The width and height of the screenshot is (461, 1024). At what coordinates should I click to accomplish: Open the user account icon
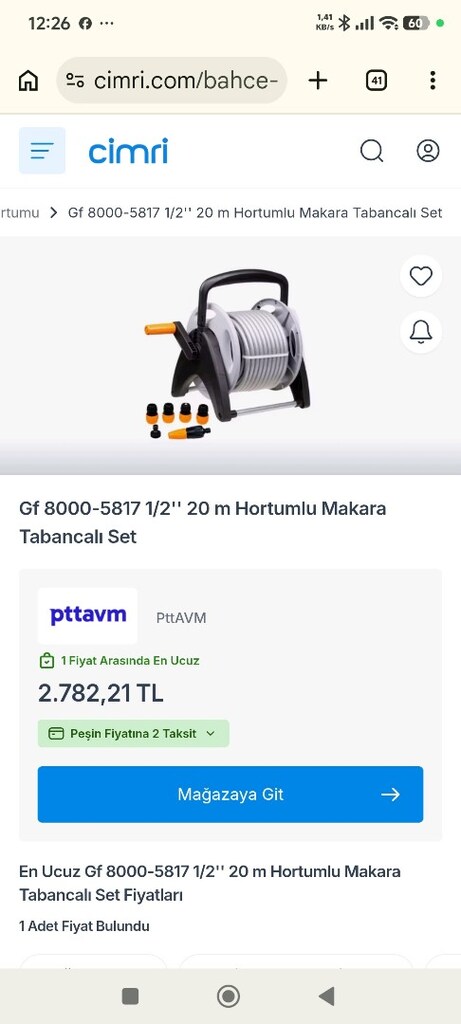click(428, 151)
